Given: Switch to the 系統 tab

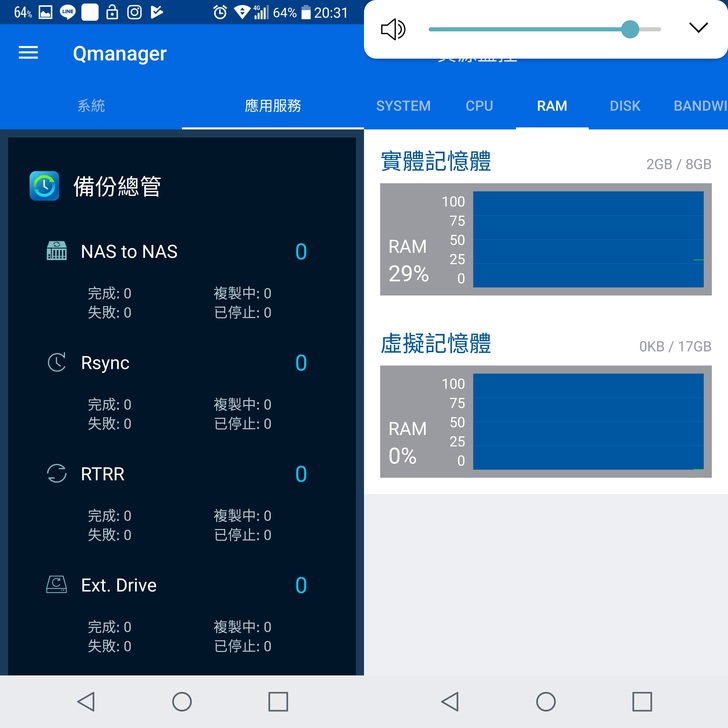Looking at the screenshot, I should tap(91, 105).
